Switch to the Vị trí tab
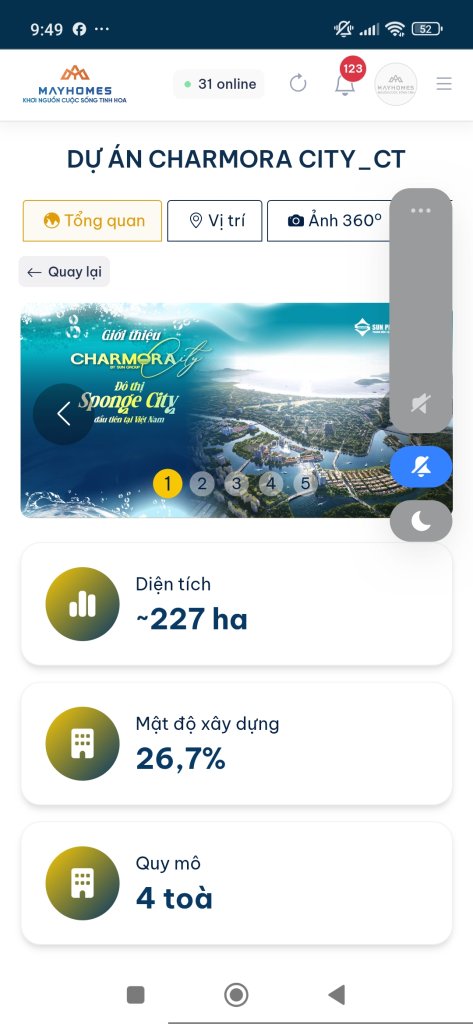 215,221
